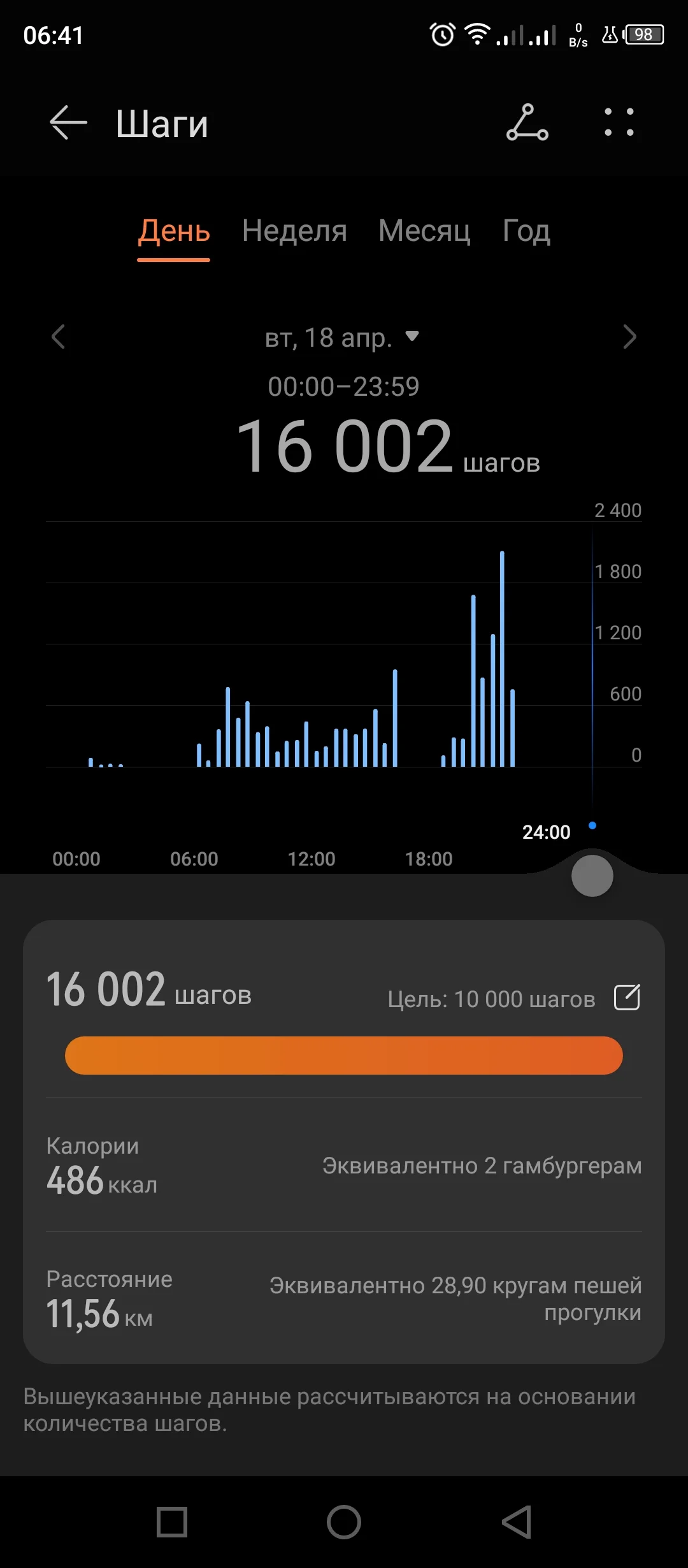Open recent apps from the navigation bar
The image size is (688, 1568).
(172, 1522)
